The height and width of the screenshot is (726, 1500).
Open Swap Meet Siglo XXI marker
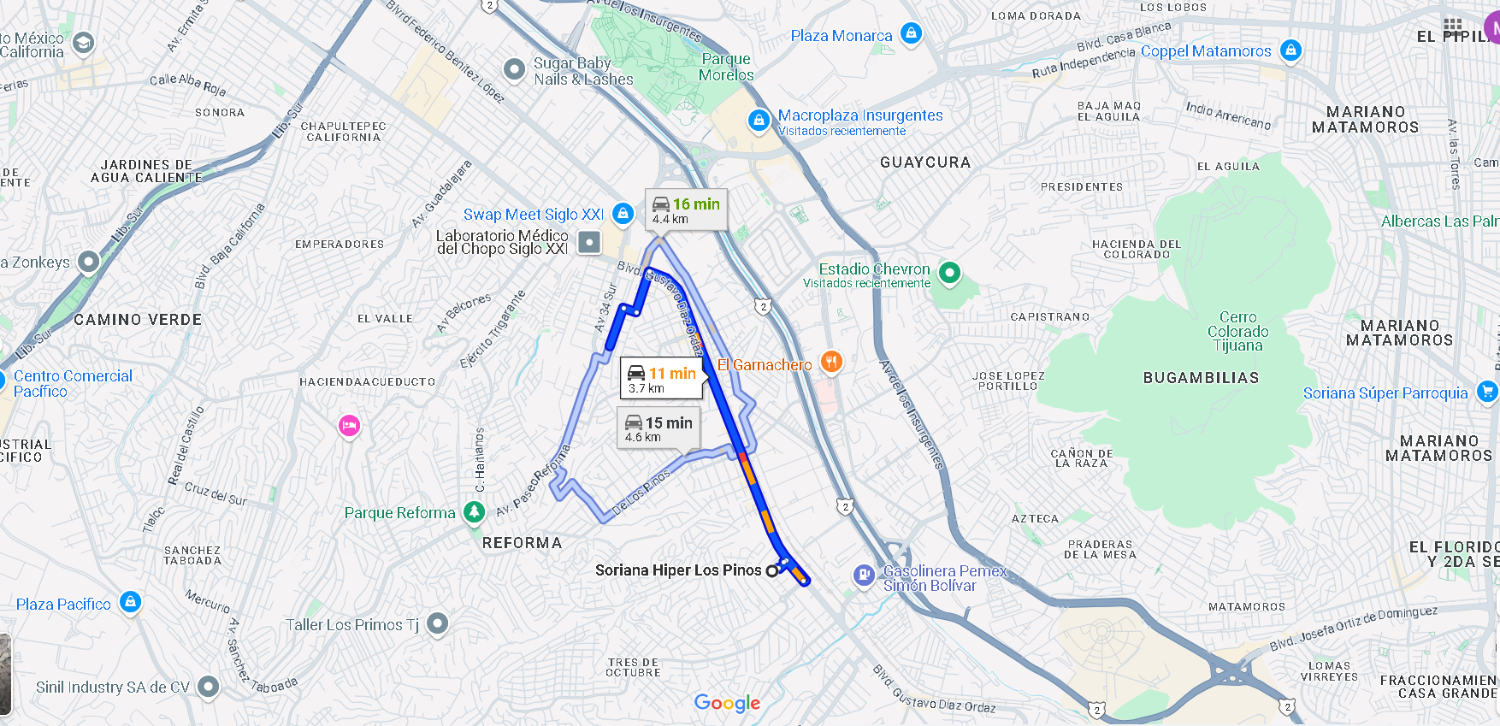(622, 213)
